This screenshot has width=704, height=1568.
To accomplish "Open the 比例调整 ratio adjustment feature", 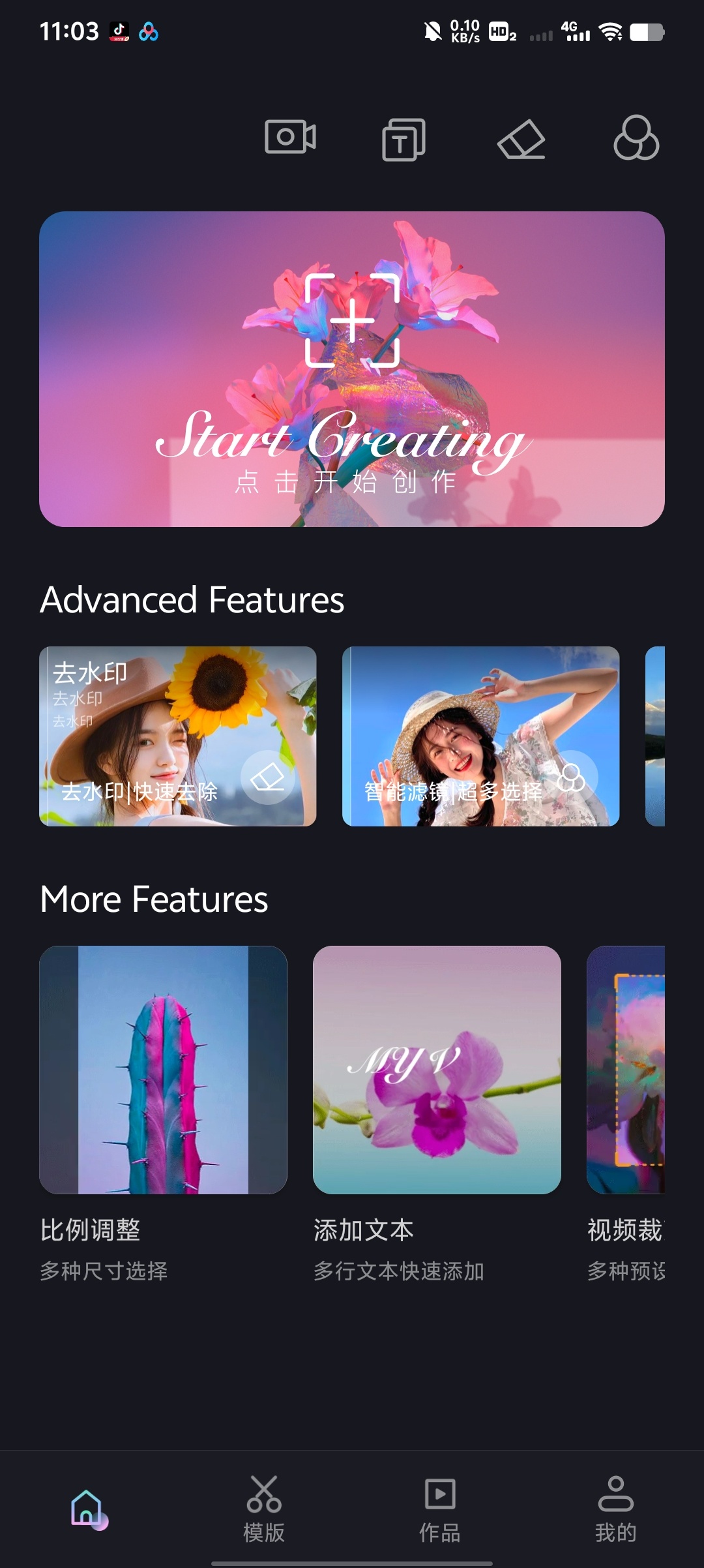I will click(163, 1070).
